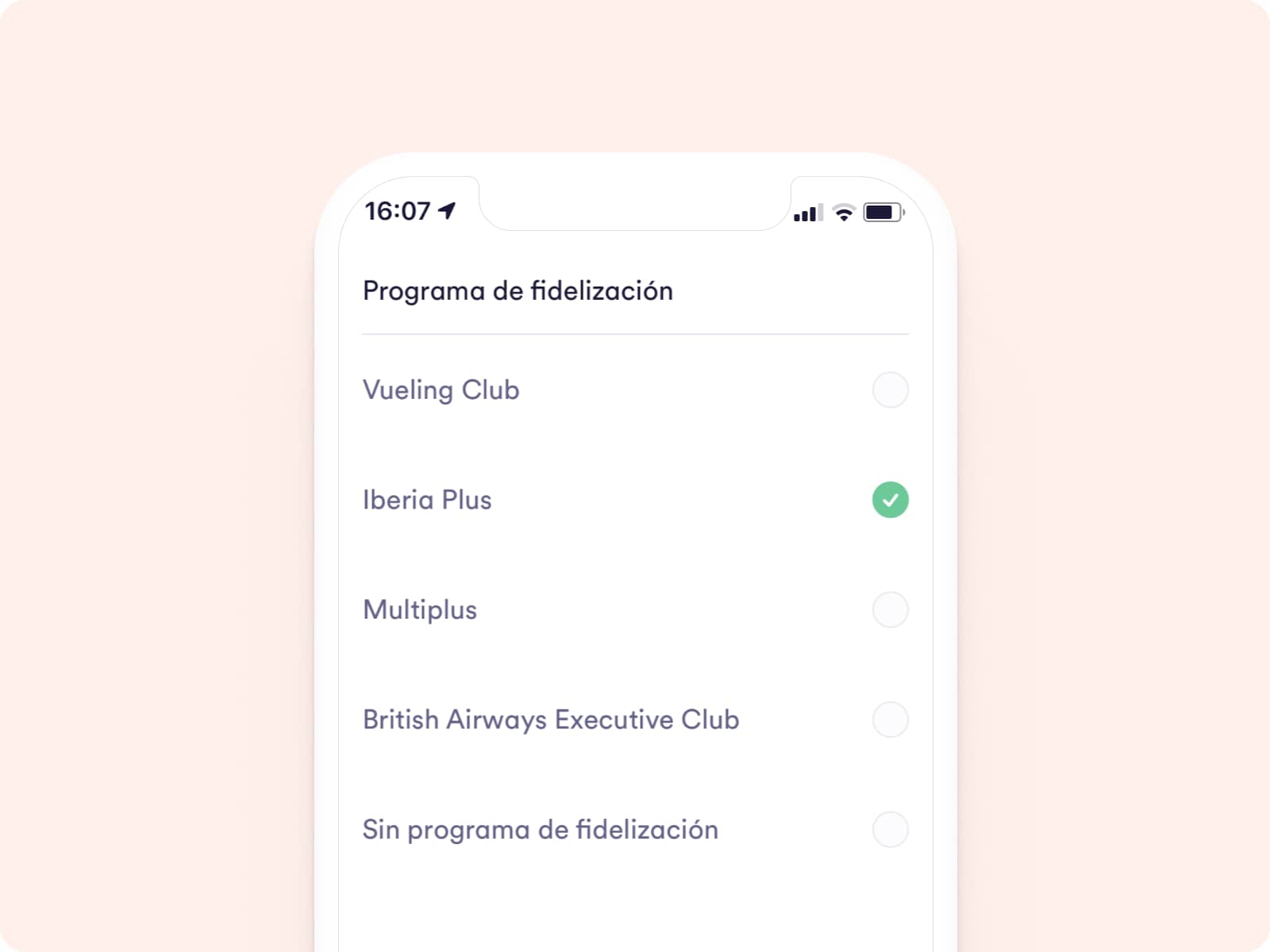Select the Vueling Club option

click(890, 390)
